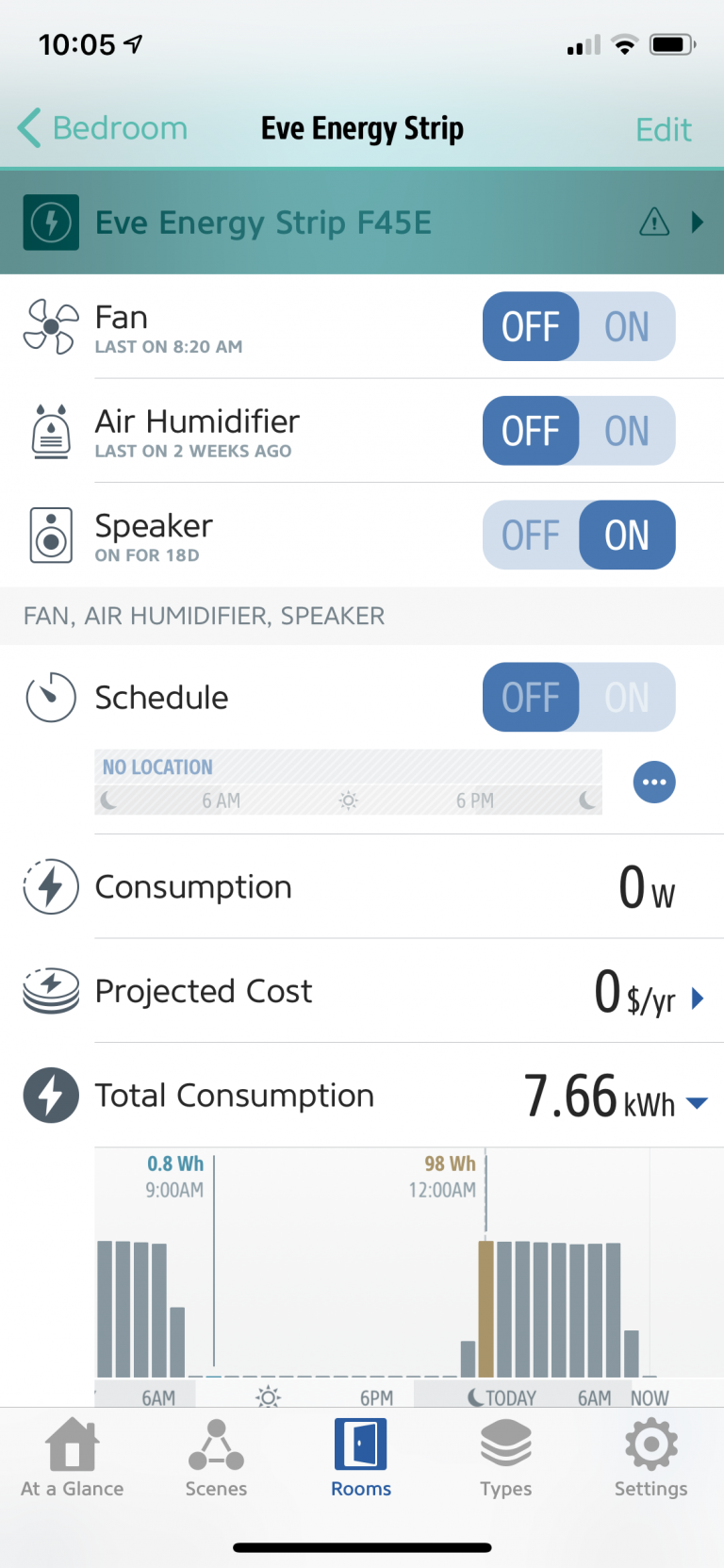Tap the Fan icon

(x=50, y=326)
